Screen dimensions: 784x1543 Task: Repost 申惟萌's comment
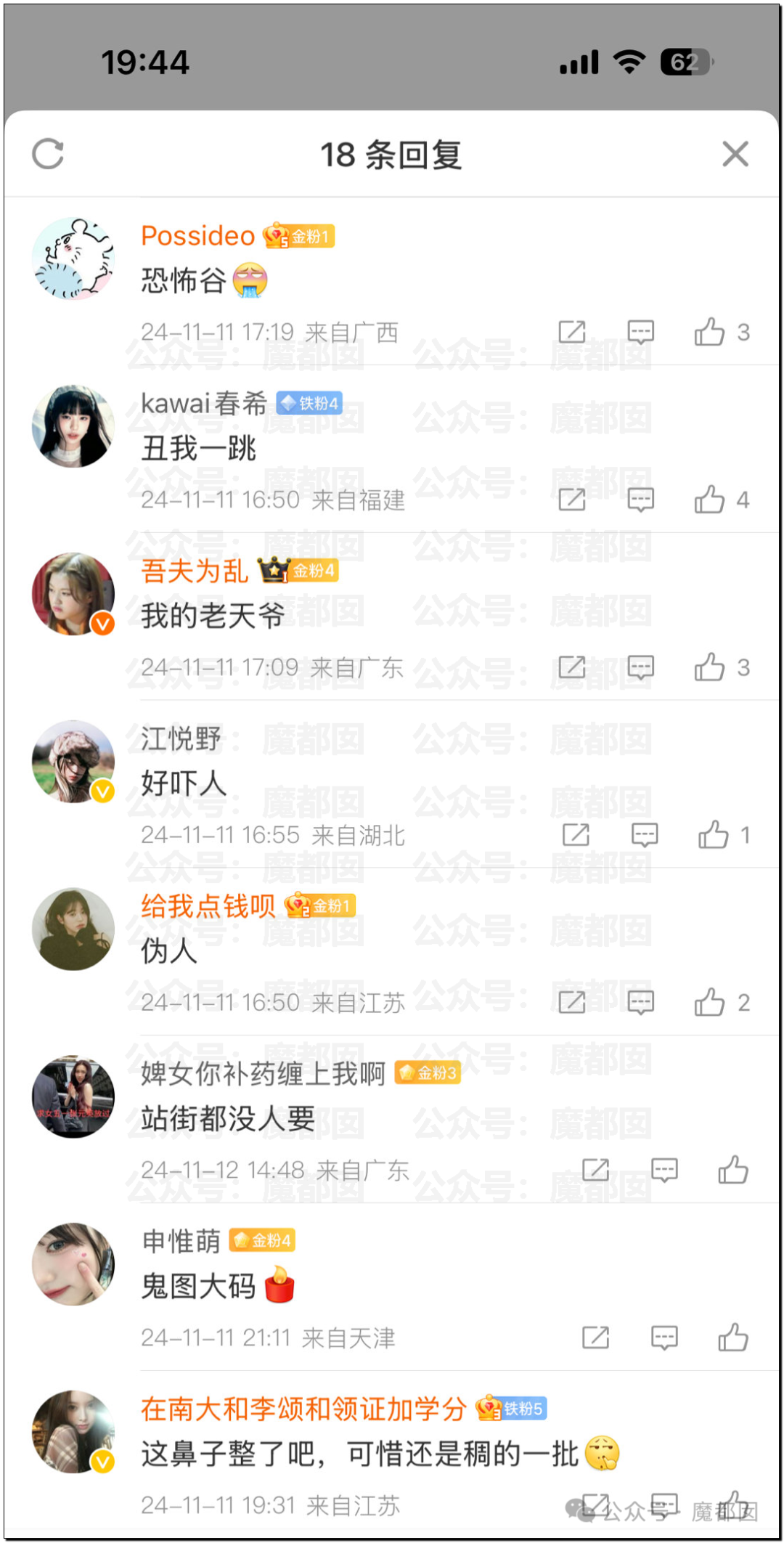[595, 1338]
